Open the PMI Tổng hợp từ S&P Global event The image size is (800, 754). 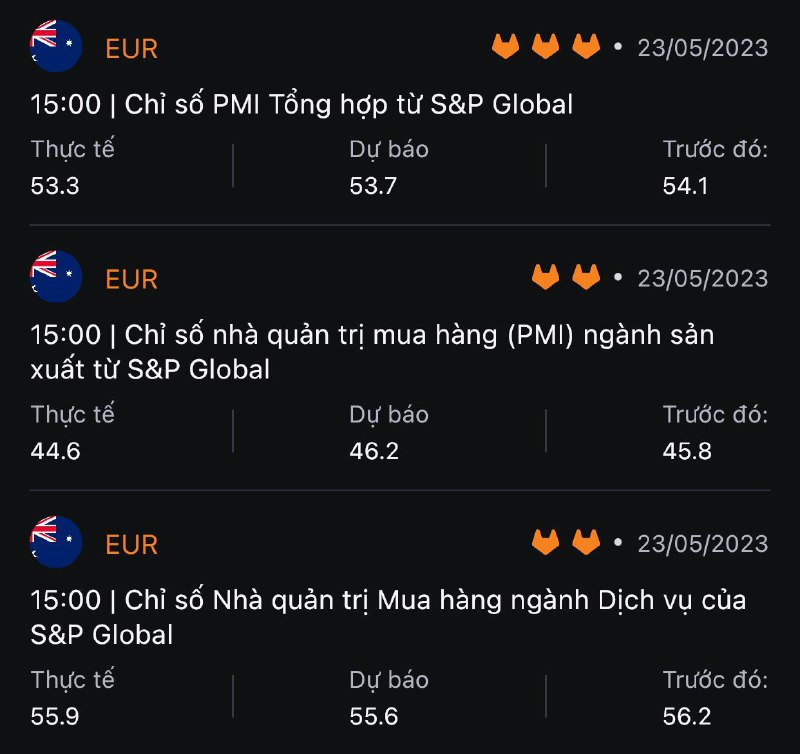[x=302, y=104]
